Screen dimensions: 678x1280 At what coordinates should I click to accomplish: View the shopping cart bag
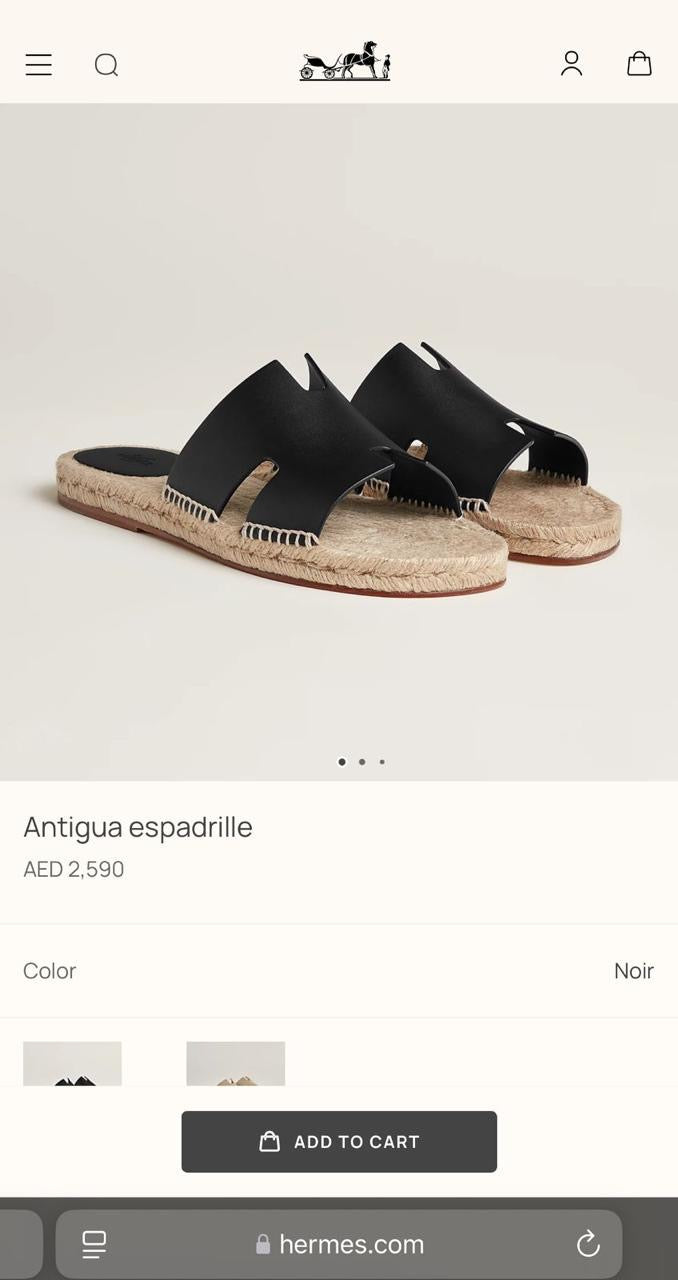(639, 64)
